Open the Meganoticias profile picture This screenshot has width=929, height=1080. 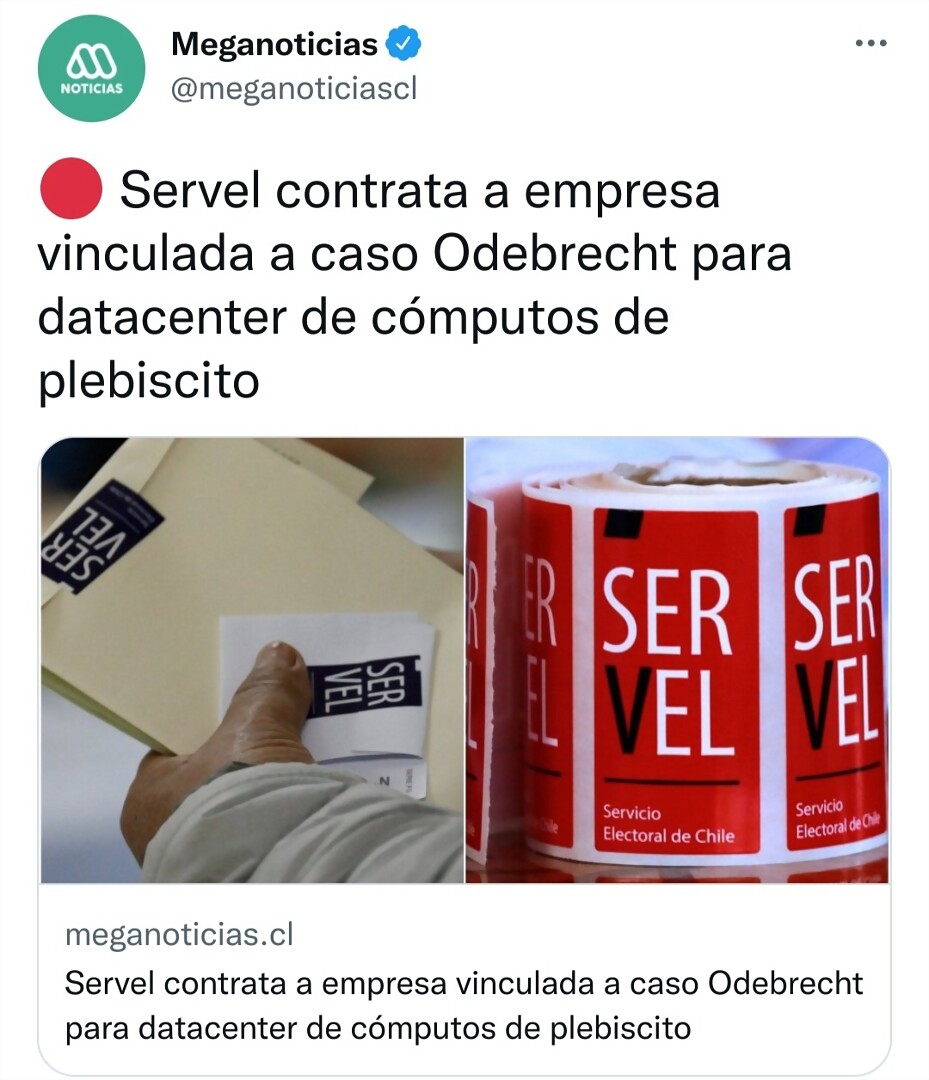pyautogui.click(x=92, y=69)
